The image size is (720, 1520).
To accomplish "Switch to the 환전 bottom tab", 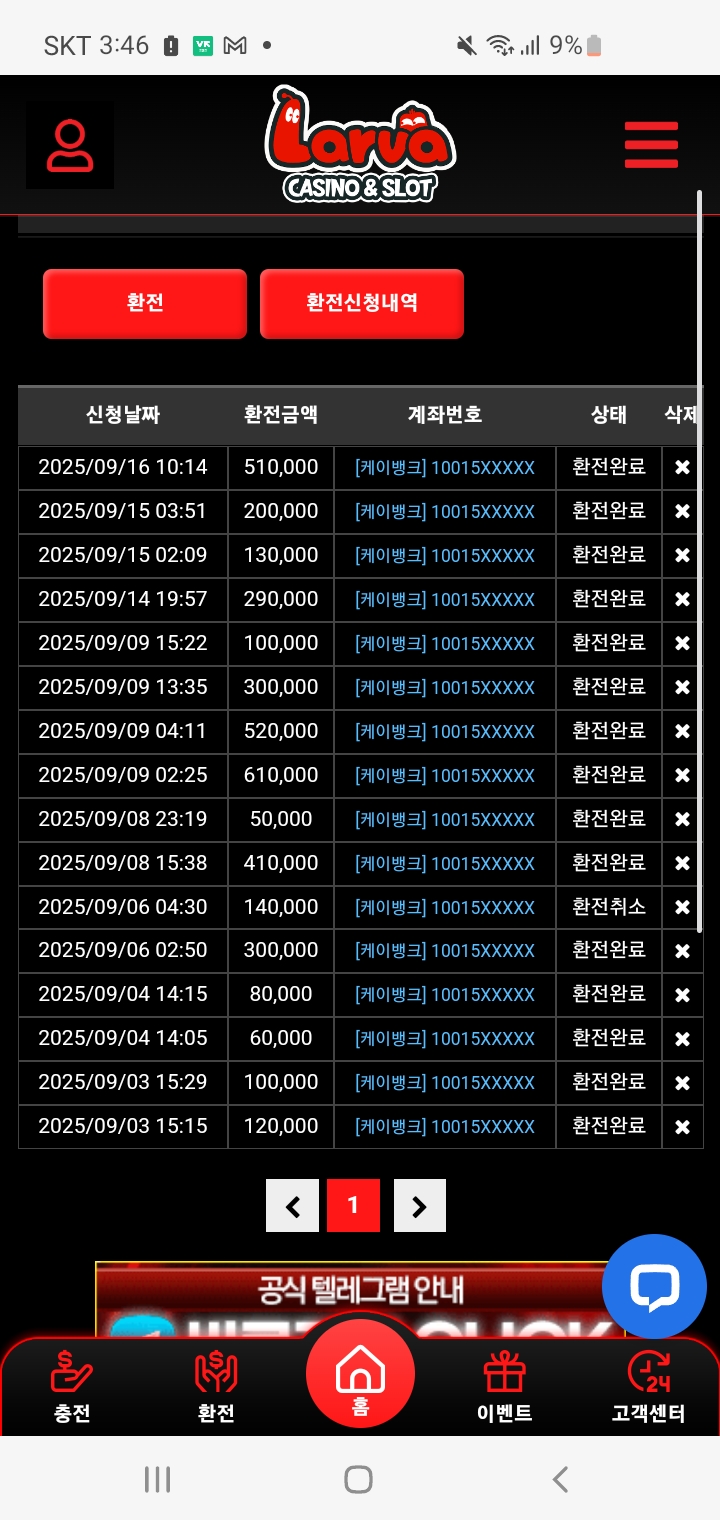I will click(216, 1386).
